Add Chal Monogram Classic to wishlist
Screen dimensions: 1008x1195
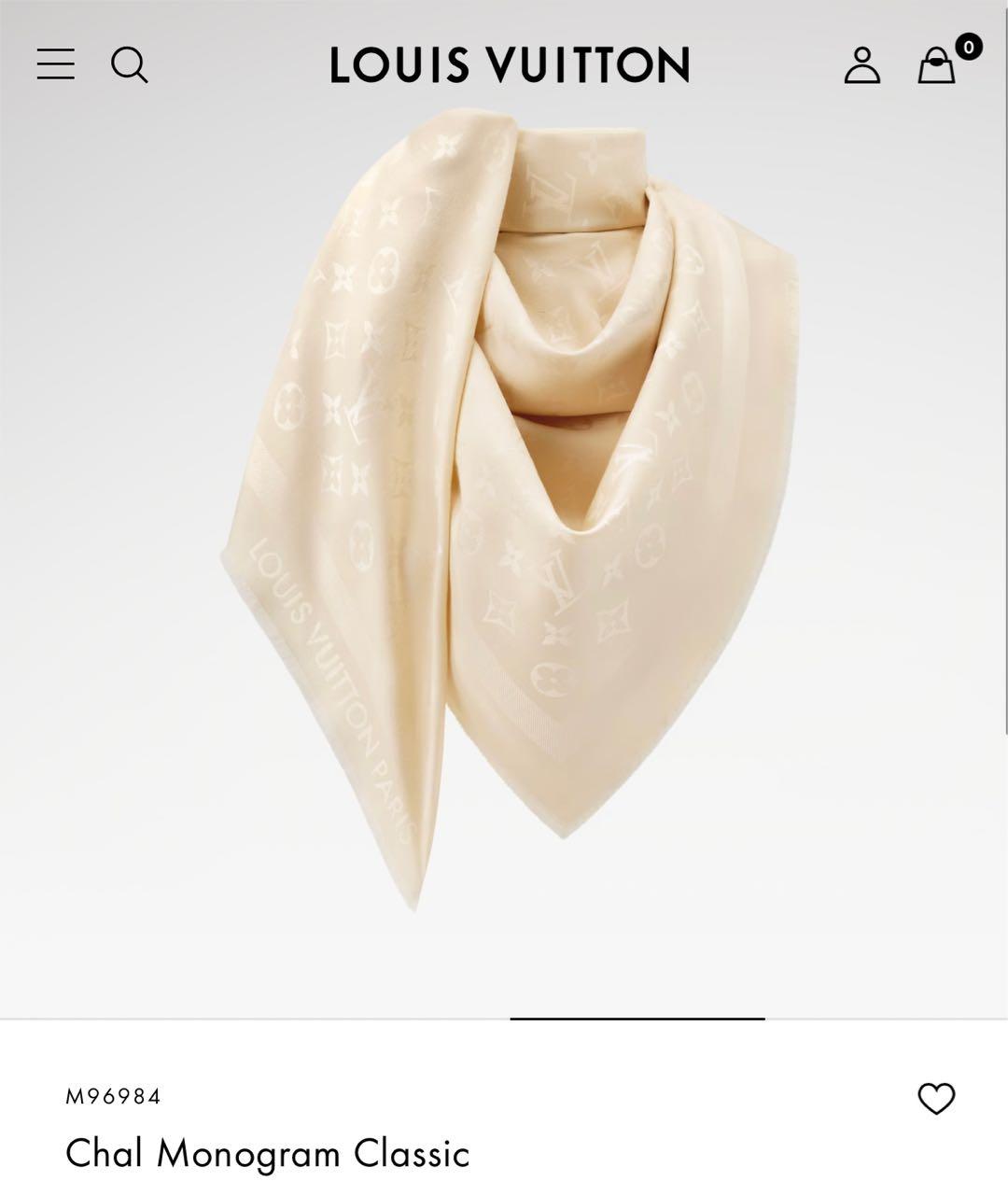936,1099
